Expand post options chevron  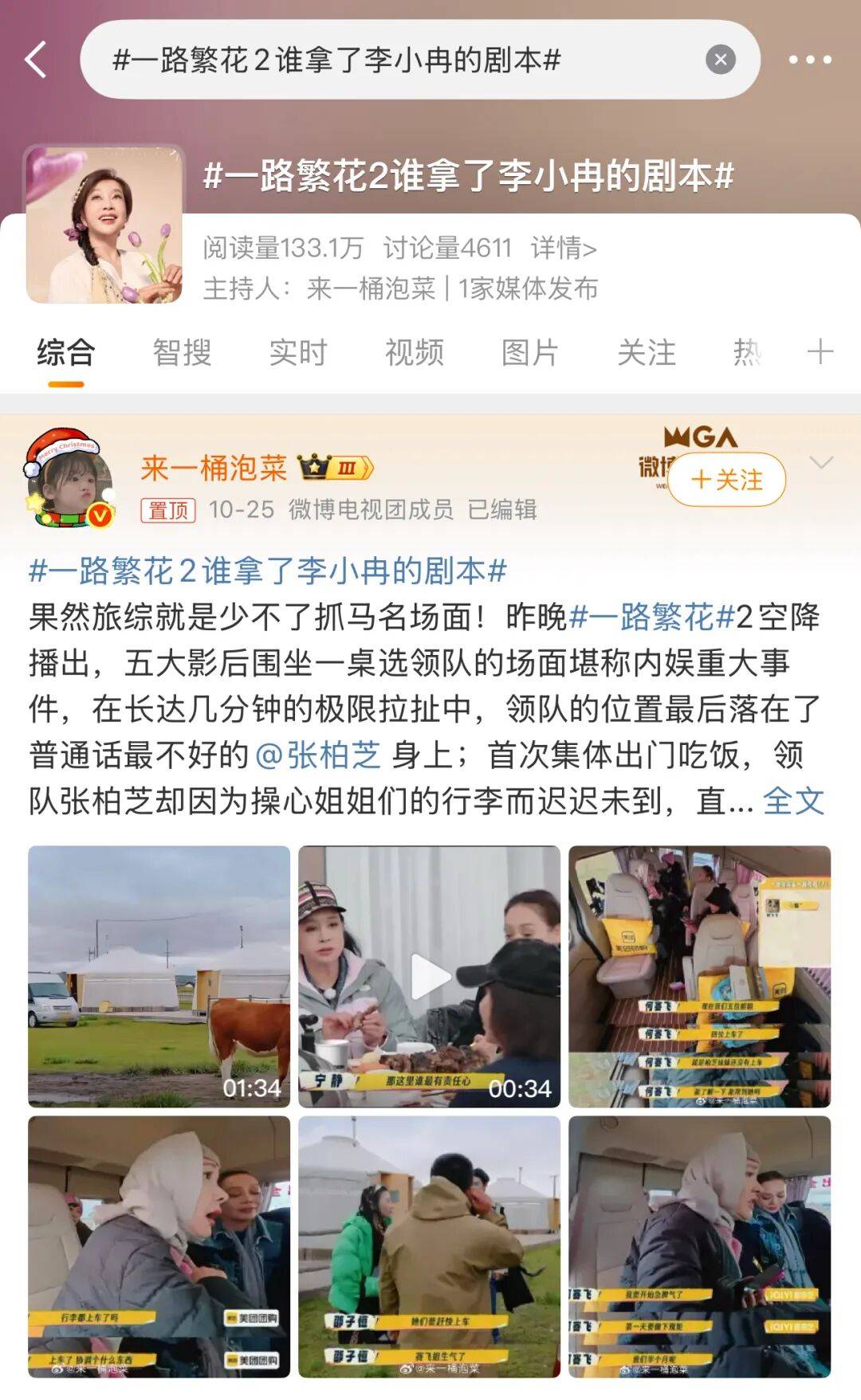[x=821, y=462]
